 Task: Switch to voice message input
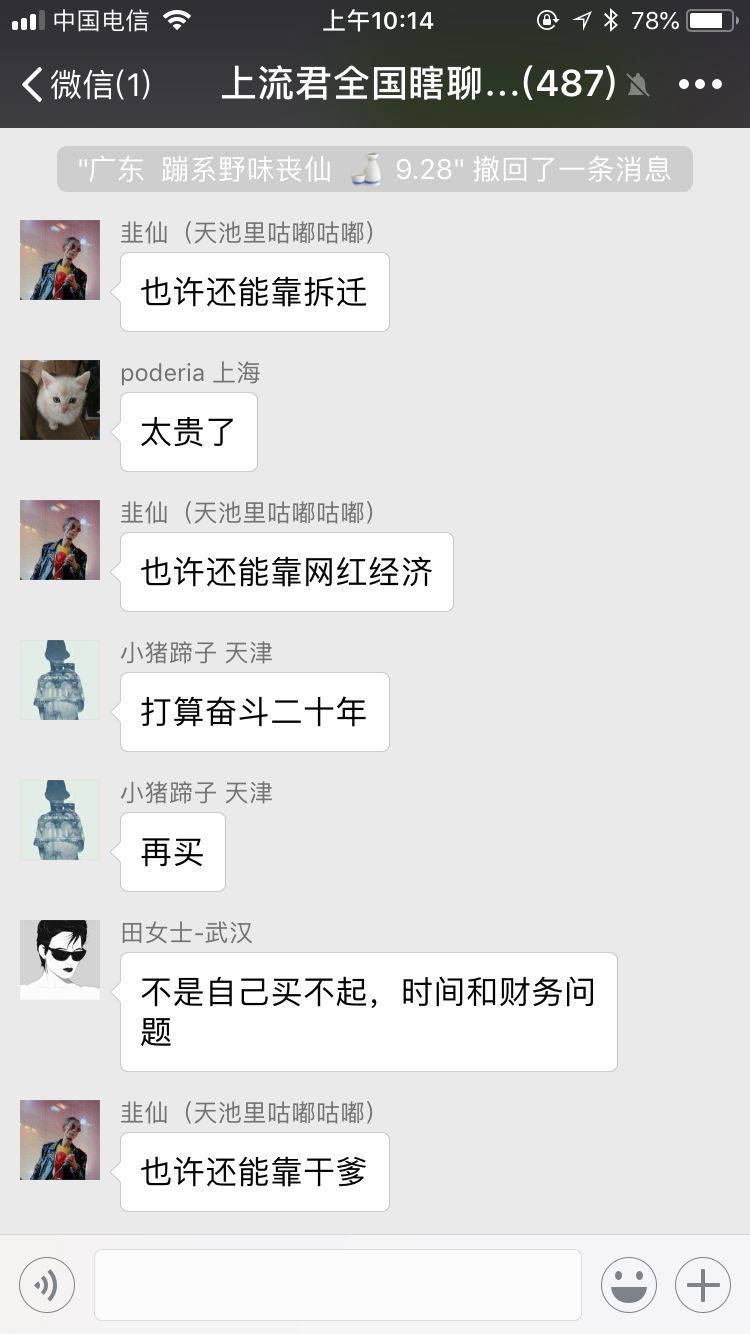click(47, 1284)
